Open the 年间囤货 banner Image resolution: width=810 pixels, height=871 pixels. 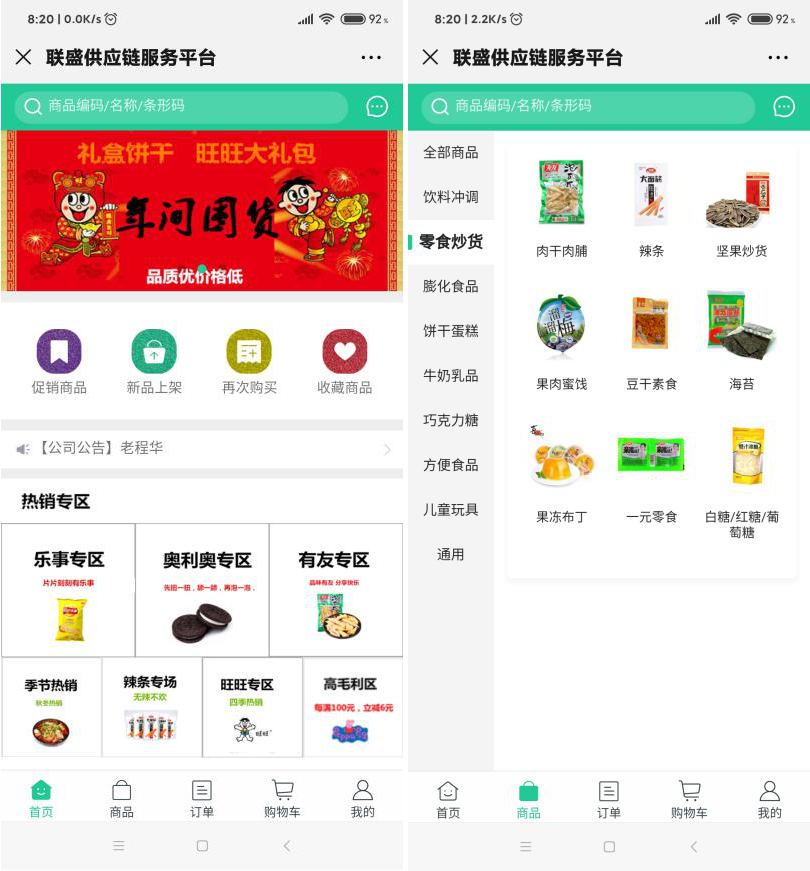[x=202, y=211]
